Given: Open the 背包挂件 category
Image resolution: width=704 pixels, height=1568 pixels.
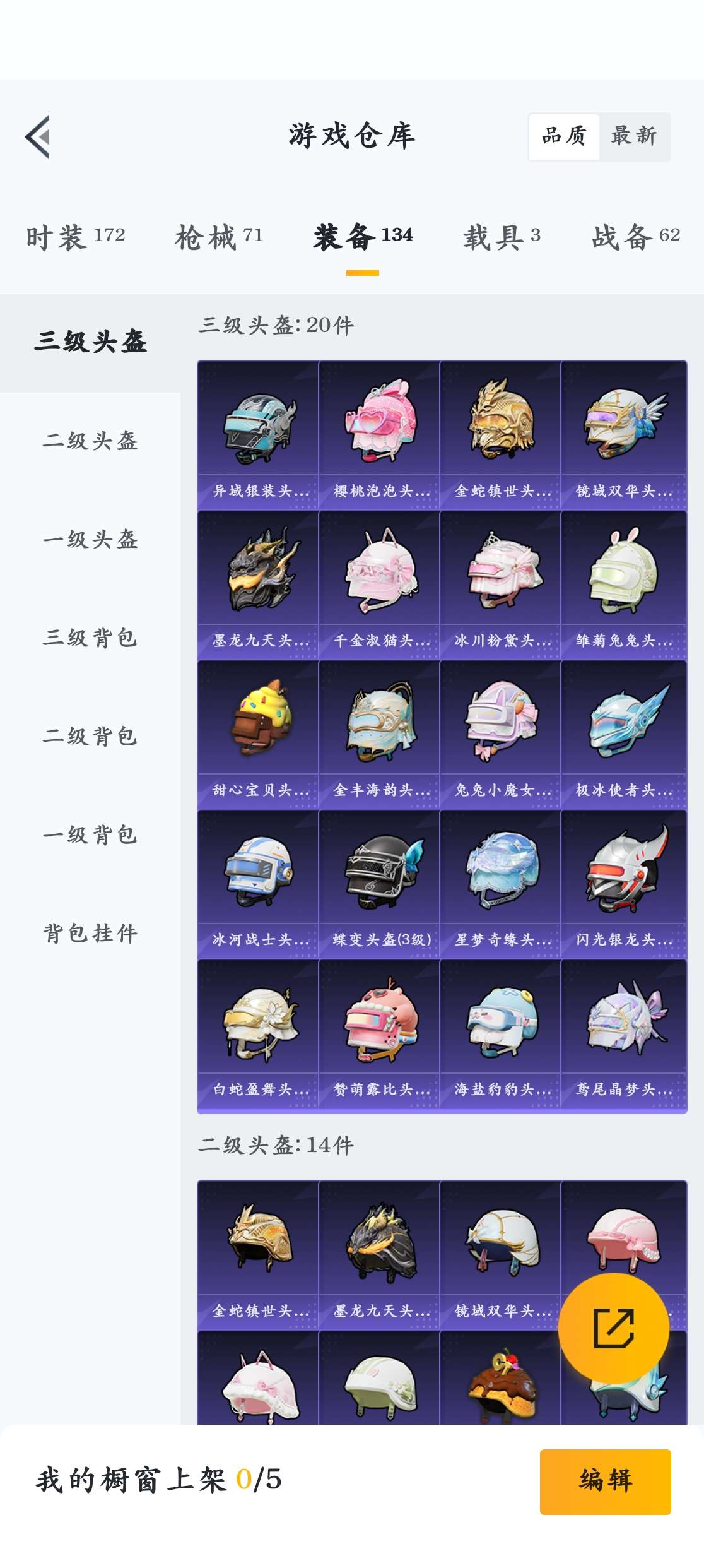Looking at the screenshot, I should pos(90,933).
